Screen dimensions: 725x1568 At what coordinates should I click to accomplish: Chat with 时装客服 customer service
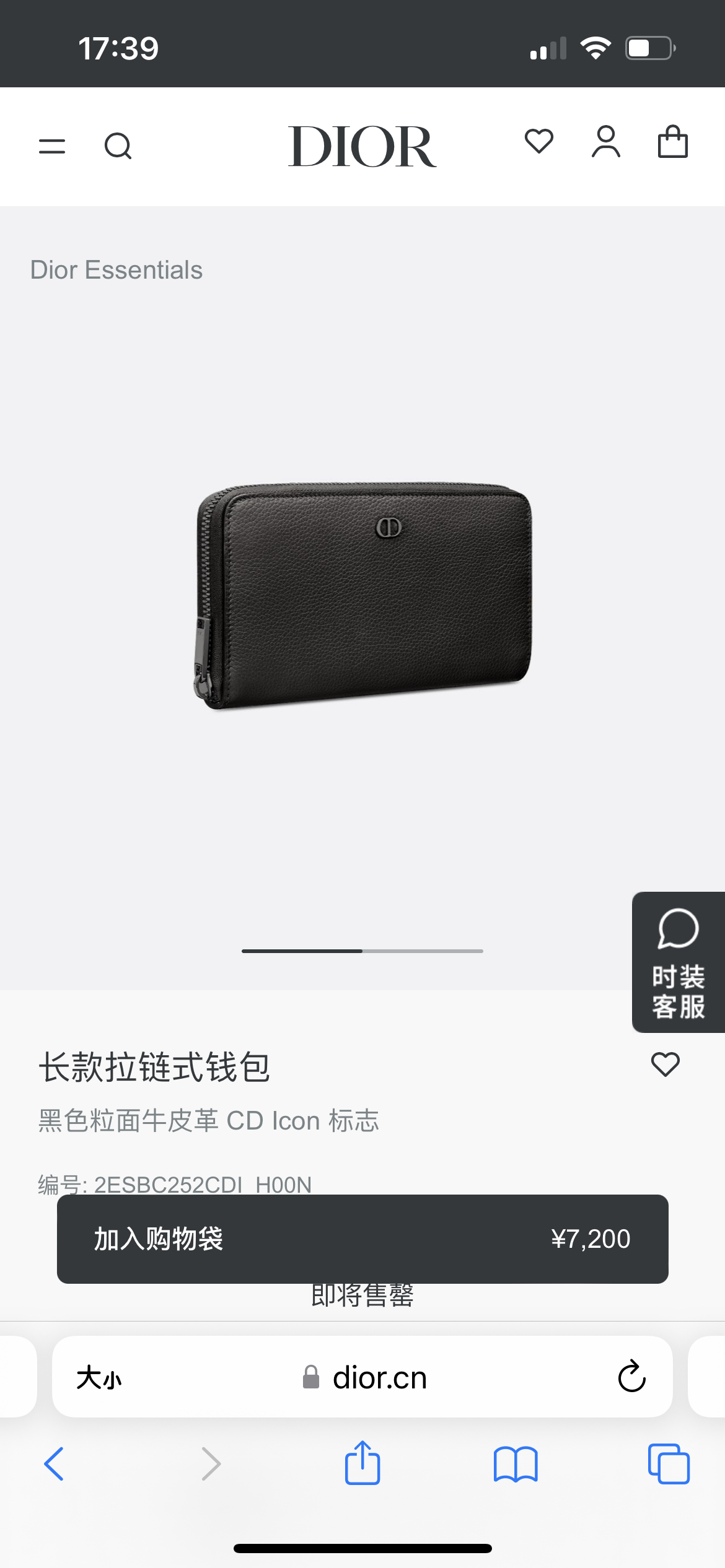[678, 962]
